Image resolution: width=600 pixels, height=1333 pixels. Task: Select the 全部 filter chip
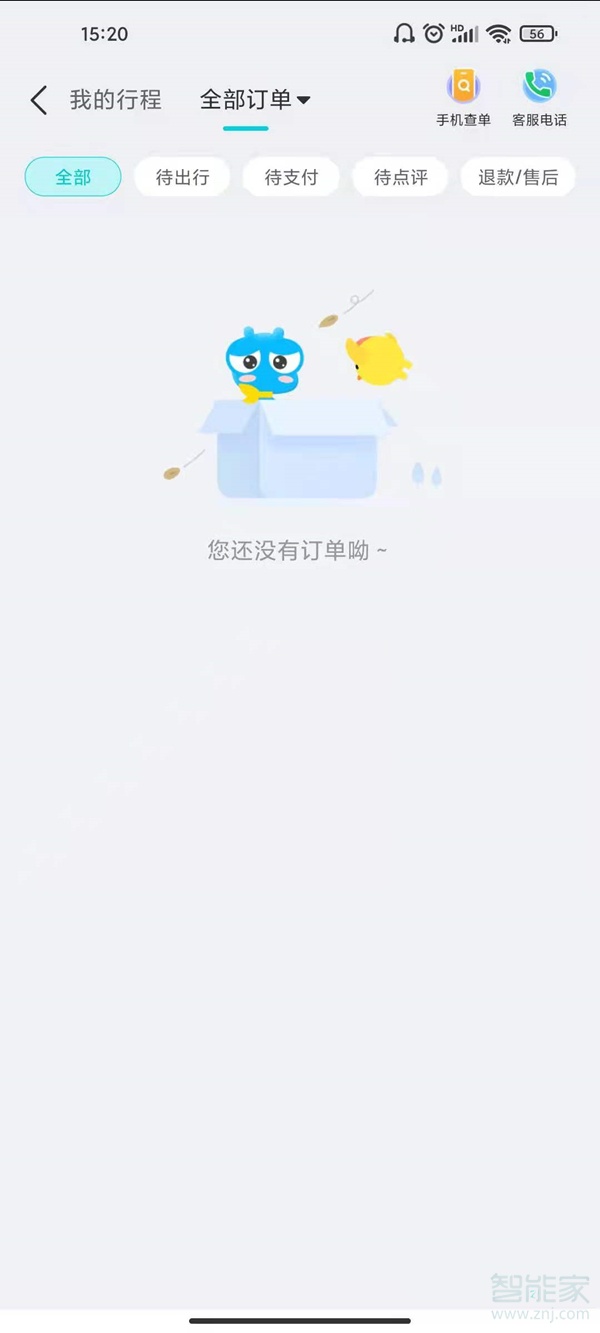pos(73,177)
